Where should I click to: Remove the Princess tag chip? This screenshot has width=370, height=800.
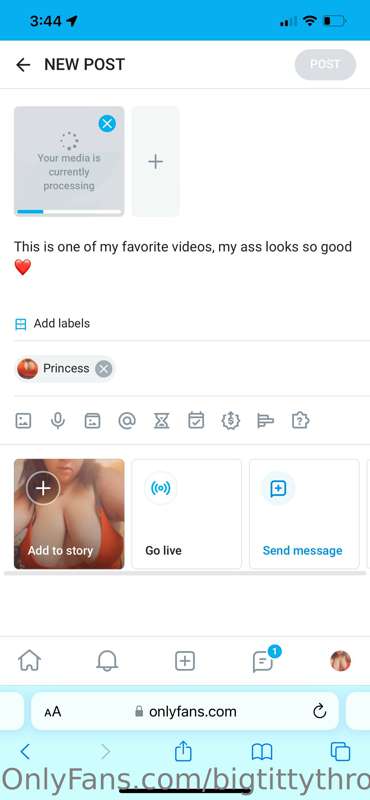(104, 368)
